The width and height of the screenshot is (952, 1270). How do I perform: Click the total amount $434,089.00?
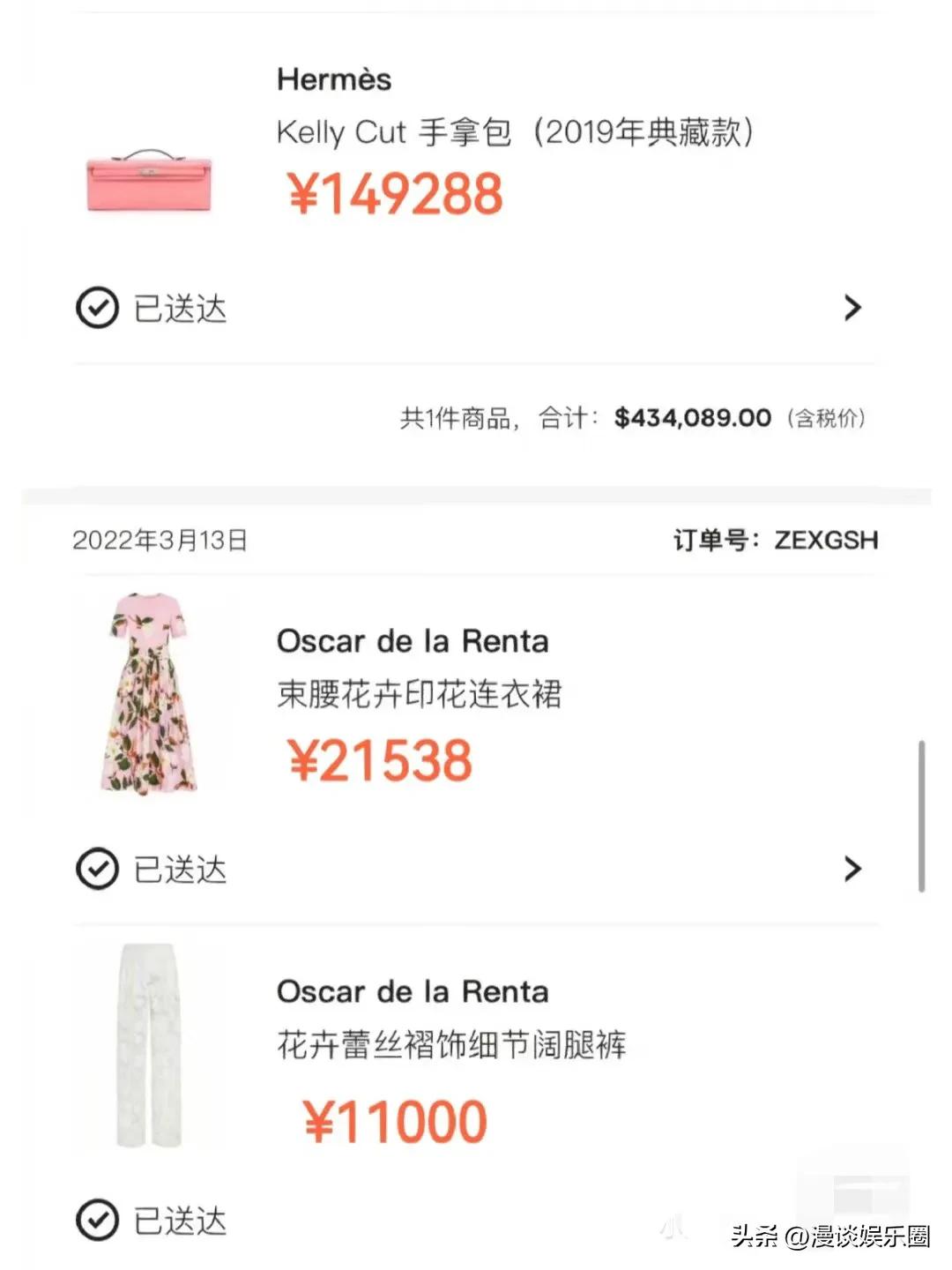pyautogui.click(x=691, y=417)
